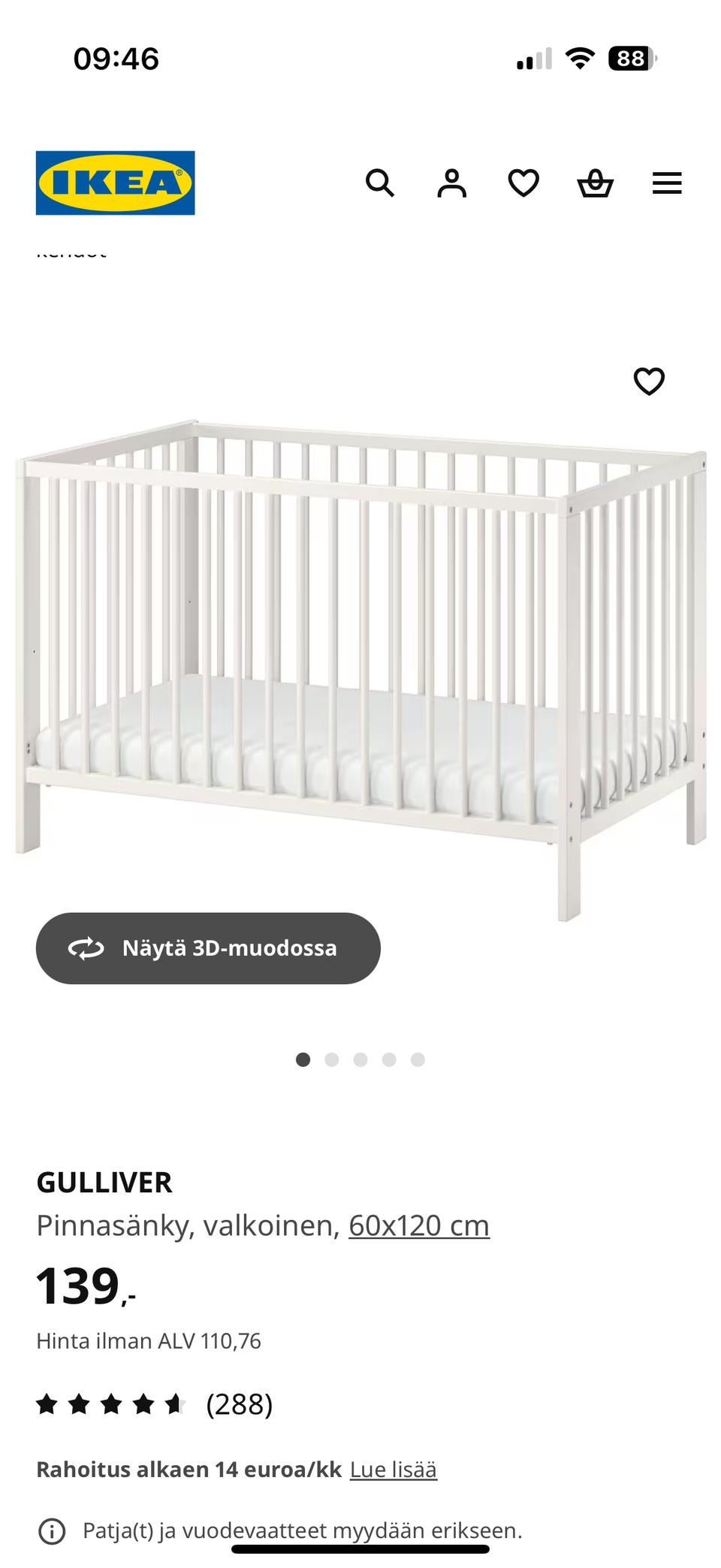Open the user account profile icon
Screen dimensions: 721x1568
tap(451, 183)
